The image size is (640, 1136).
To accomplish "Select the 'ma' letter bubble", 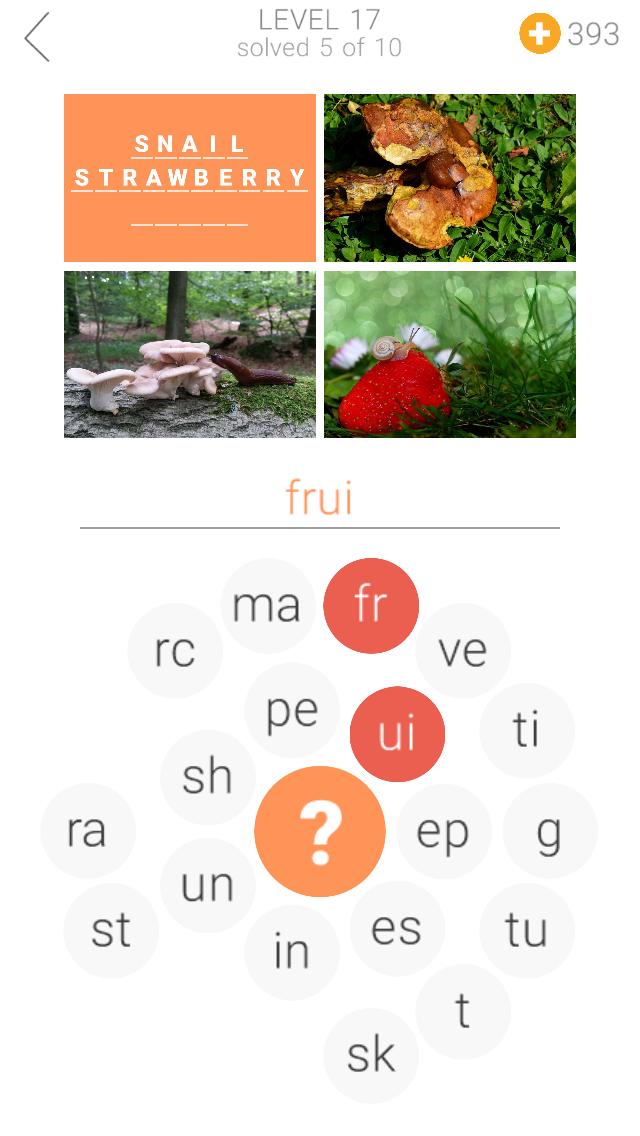I will [267, 606].
